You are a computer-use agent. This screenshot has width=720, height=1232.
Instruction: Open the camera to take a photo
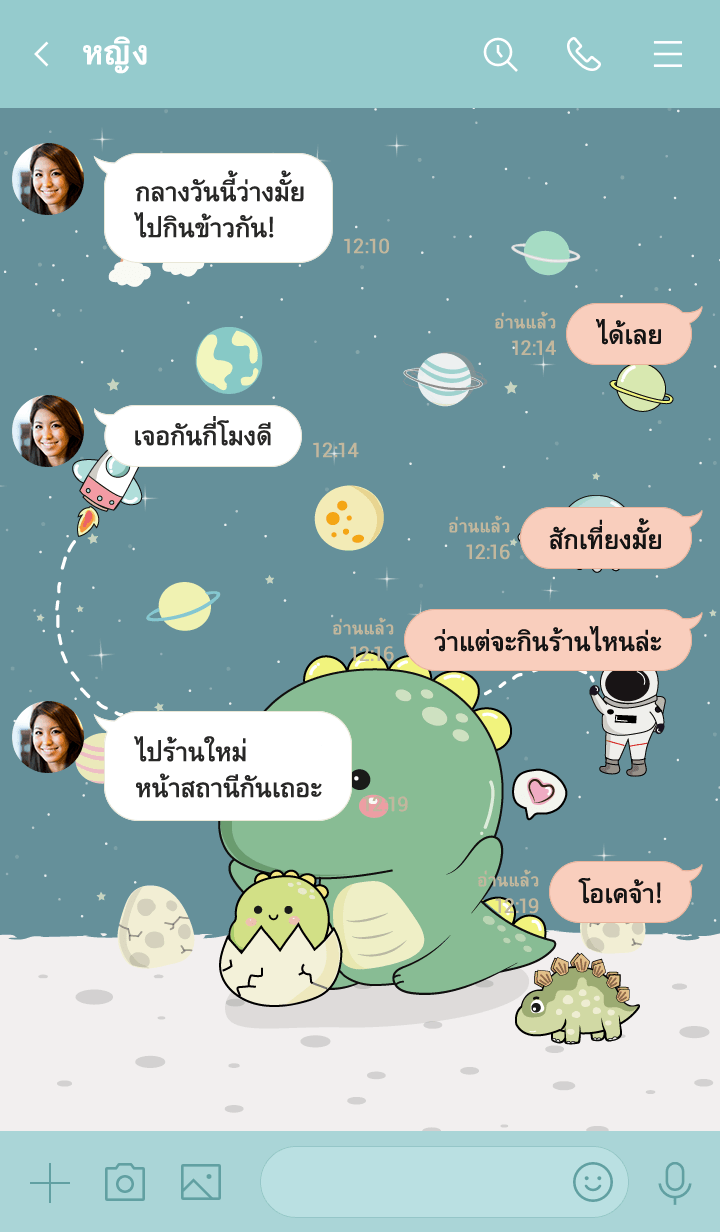[x=125, y=1182]
